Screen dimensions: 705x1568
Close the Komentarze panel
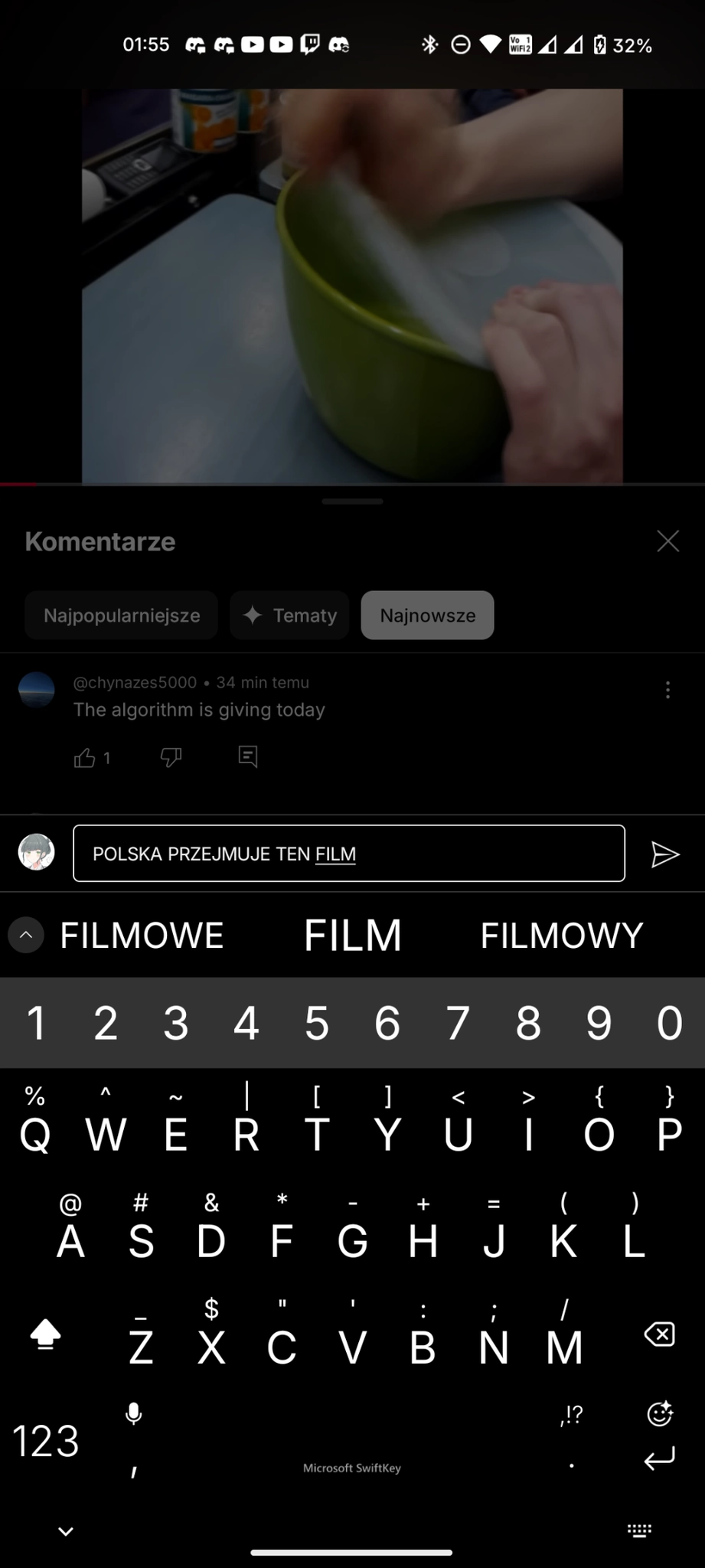pos(667,541)
